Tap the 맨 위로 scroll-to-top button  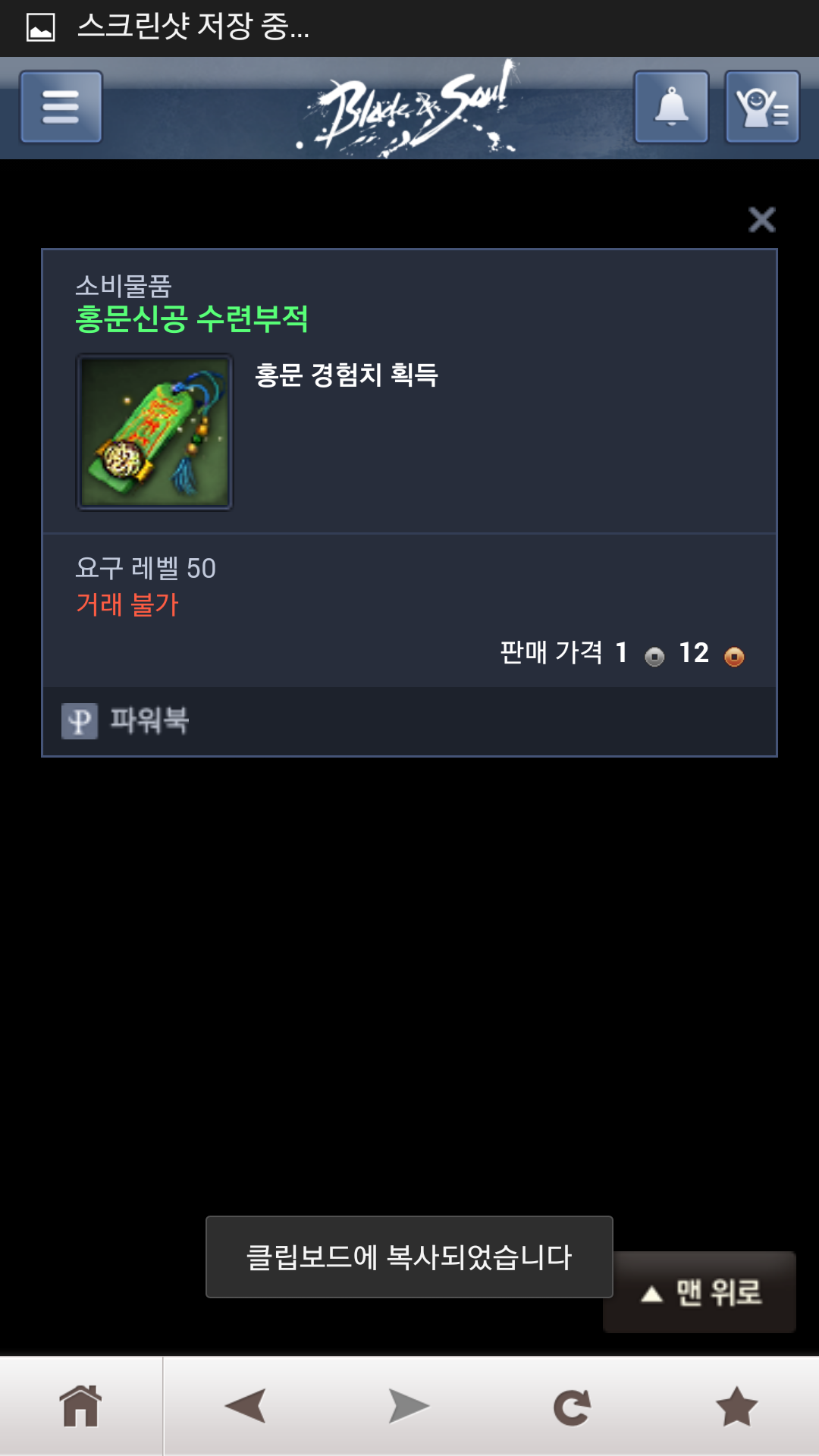[x=700, y=1292]
